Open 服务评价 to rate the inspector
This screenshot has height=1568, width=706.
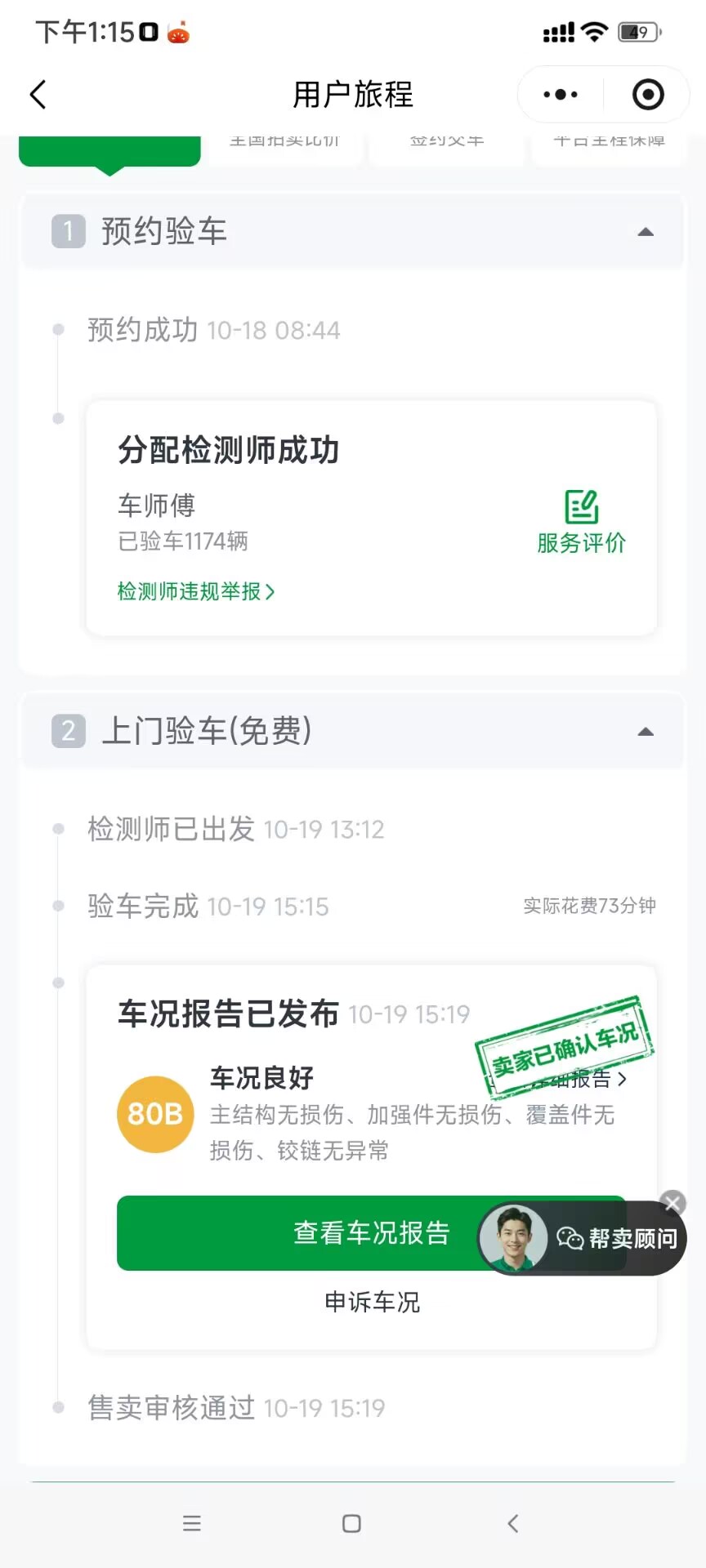(x=581, y=523)
